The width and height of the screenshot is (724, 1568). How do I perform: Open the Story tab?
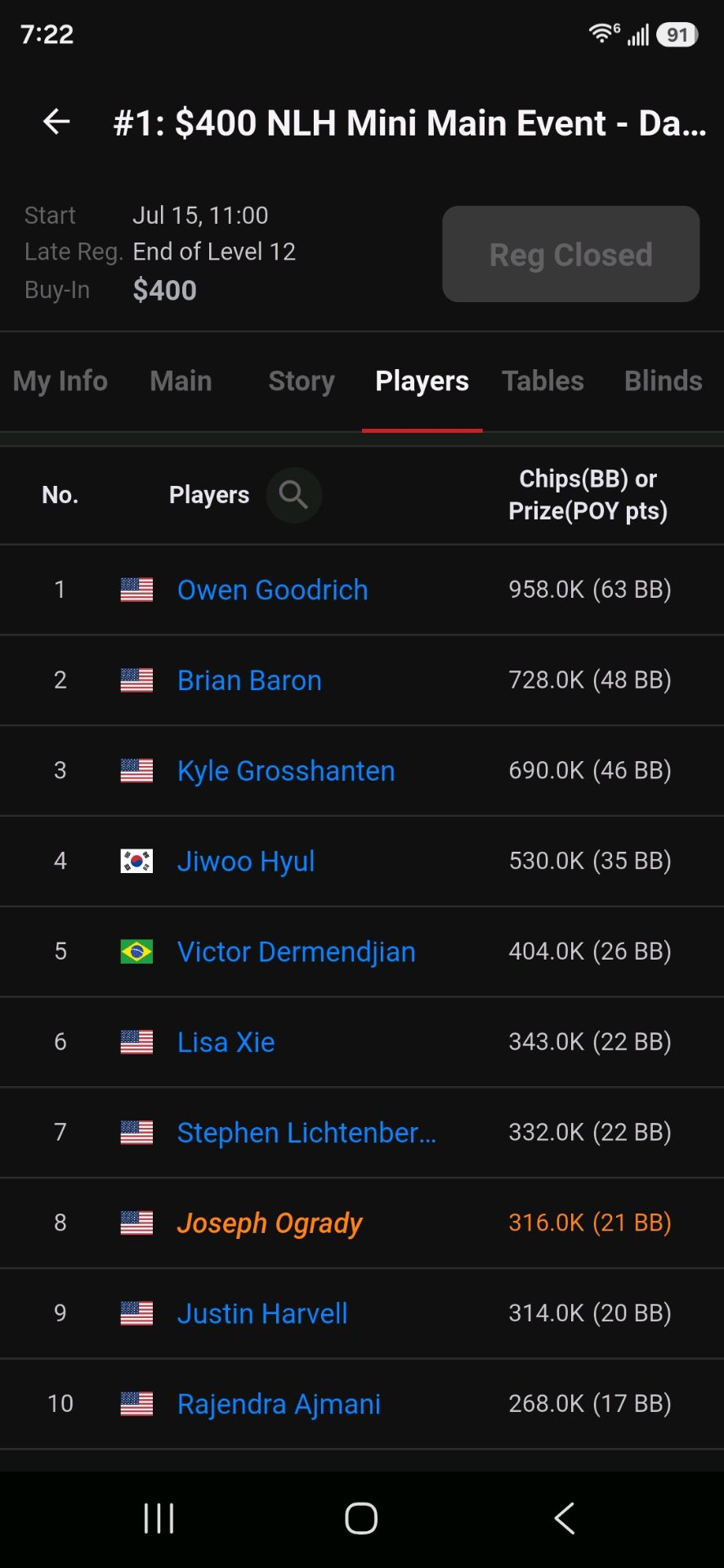coord(302,381)
